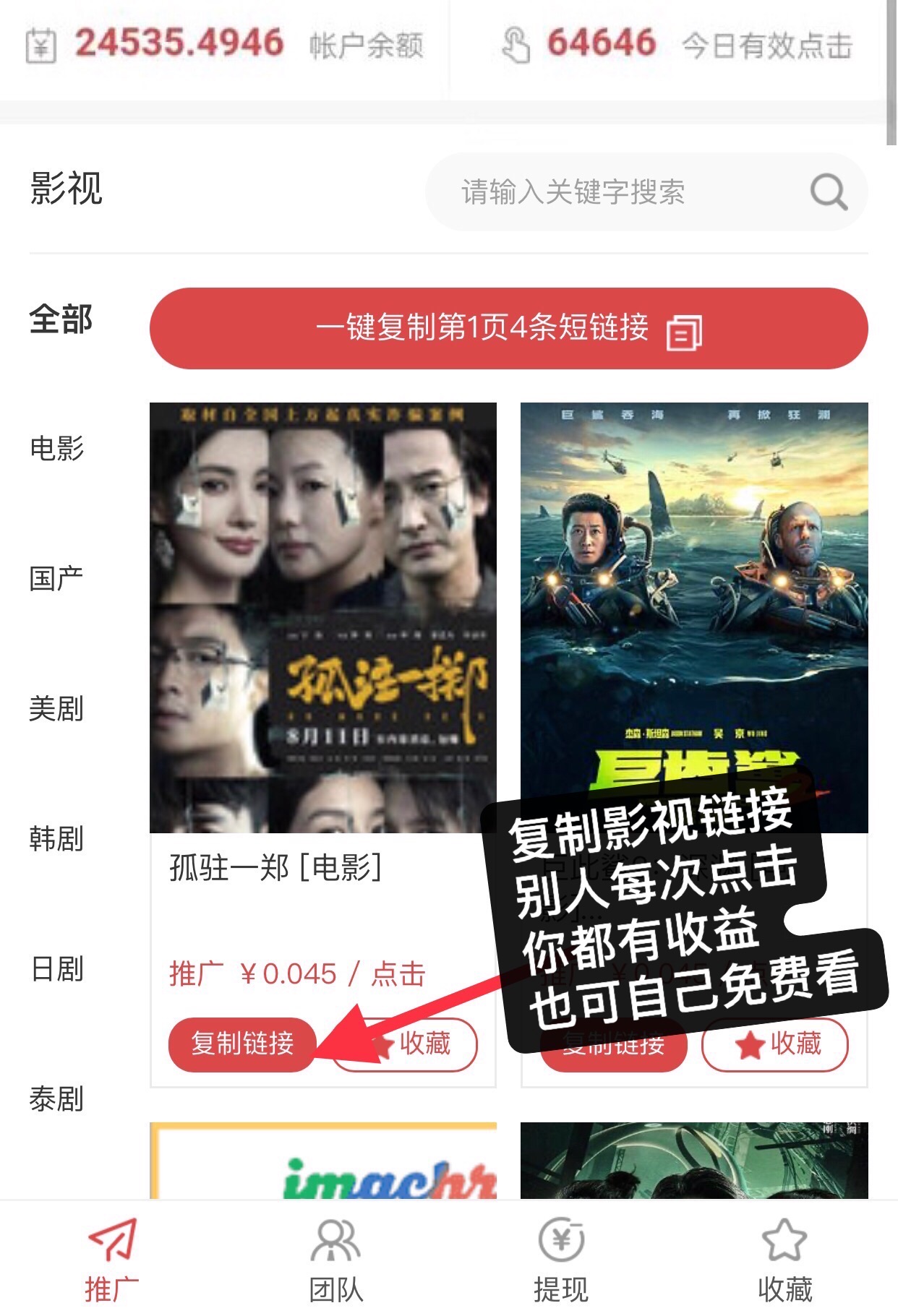The image size is (898, 1316).
Task: Copy the link for 孤注一掷
Action: tap(242, 1044)
